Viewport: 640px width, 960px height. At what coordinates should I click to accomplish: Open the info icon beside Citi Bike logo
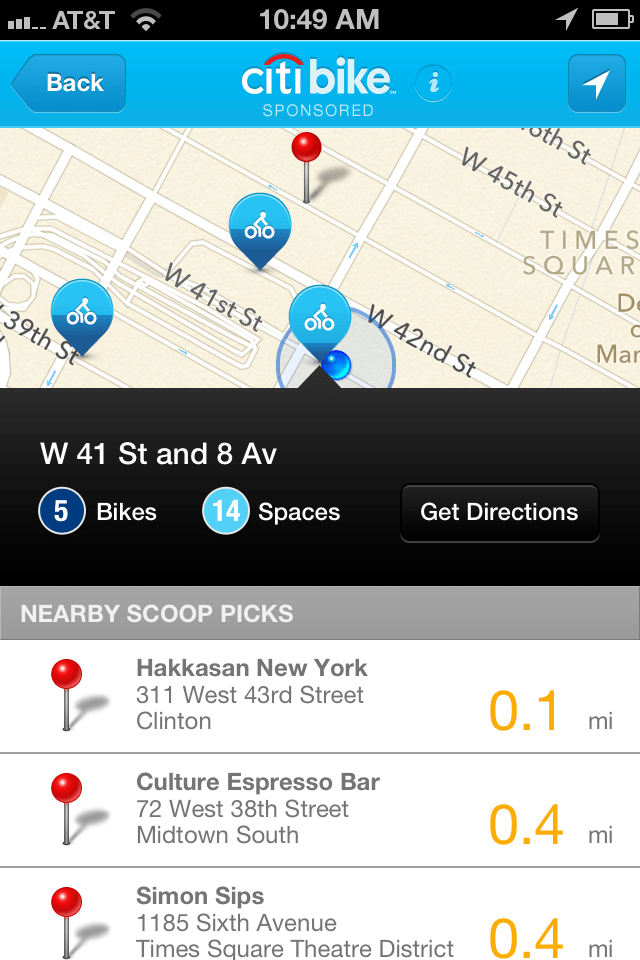coord(433,83)
